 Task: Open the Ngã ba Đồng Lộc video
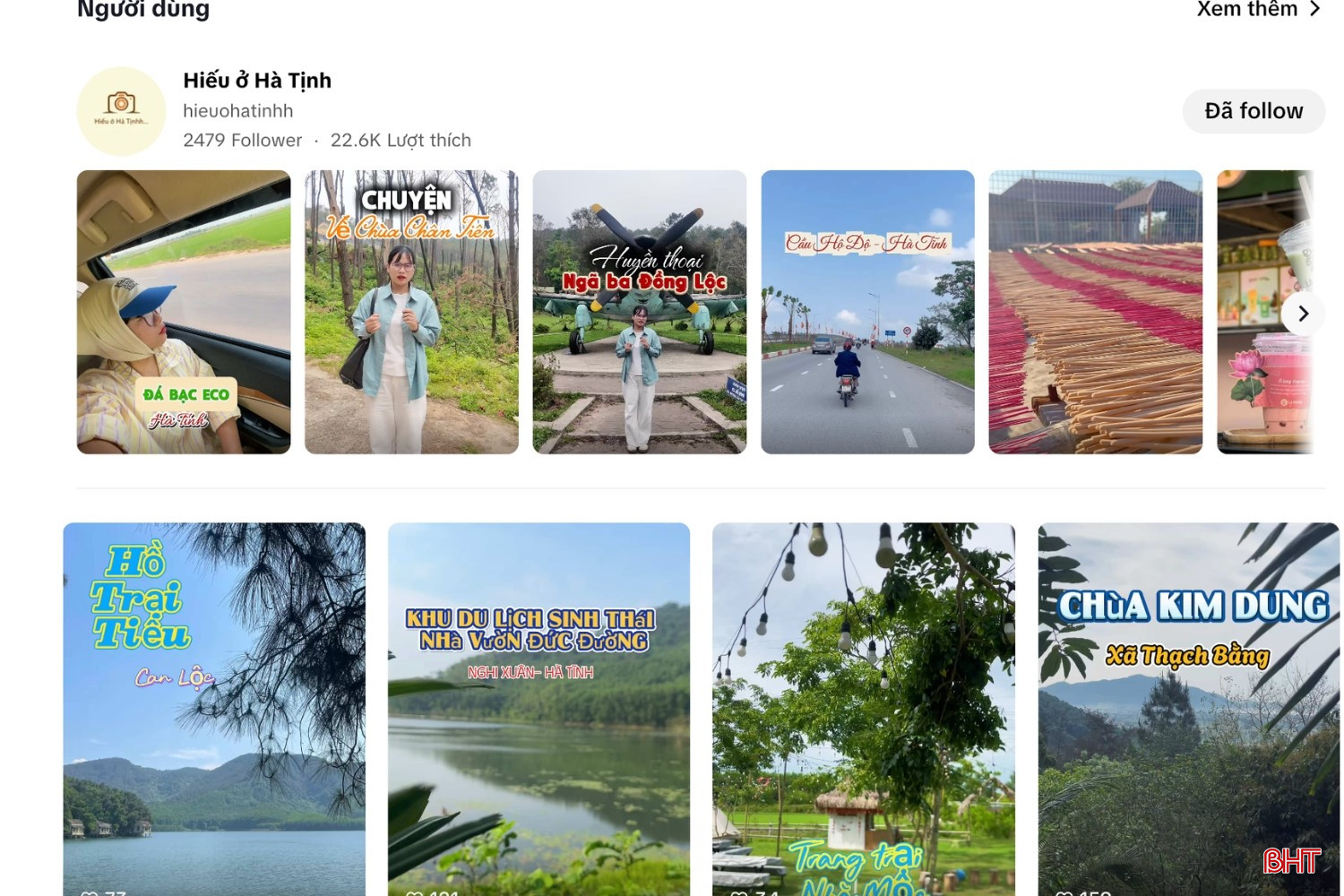(x=639, y=312)
